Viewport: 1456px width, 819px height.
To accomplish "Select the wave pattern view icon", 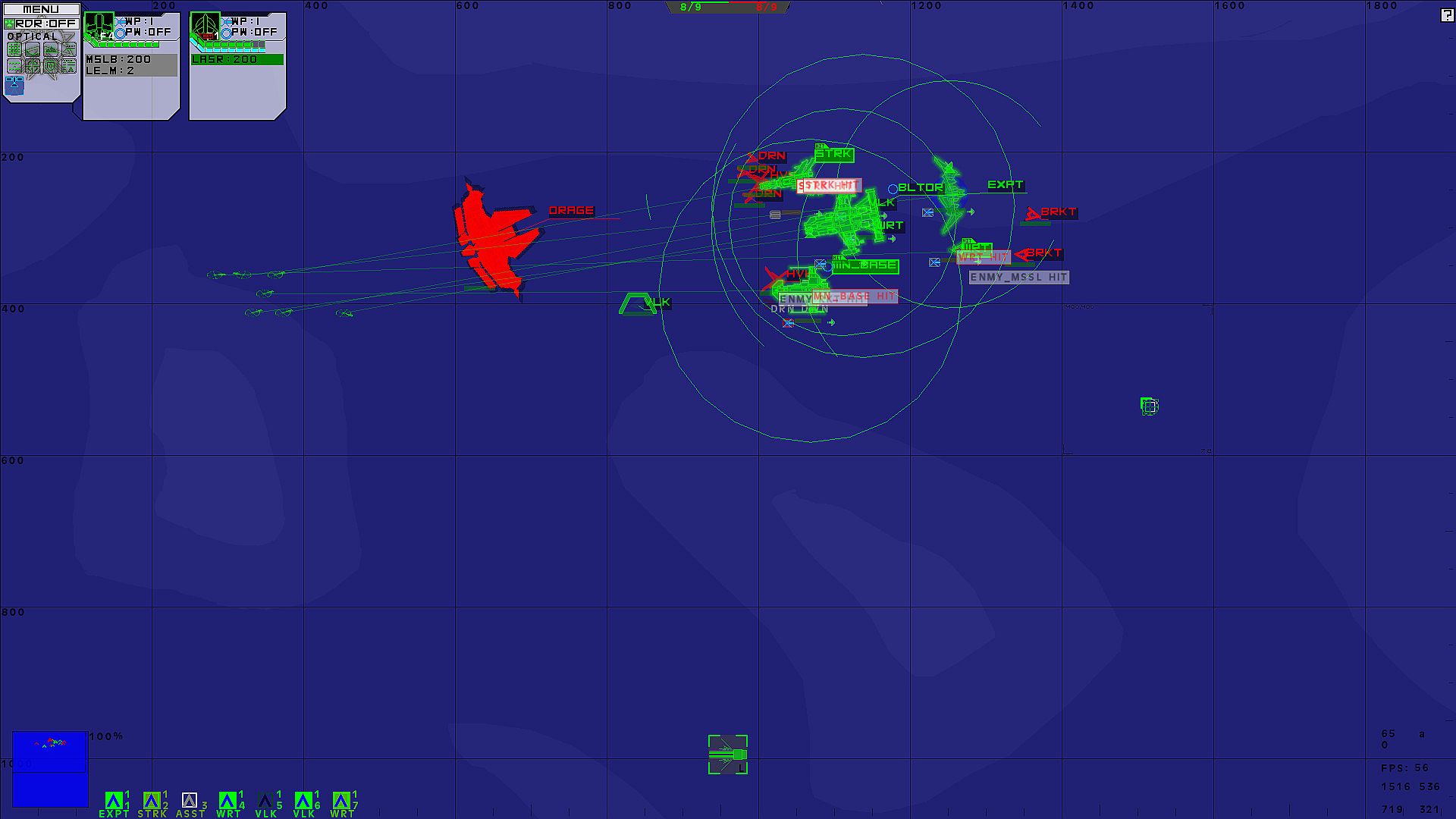I will coord(14,66).
